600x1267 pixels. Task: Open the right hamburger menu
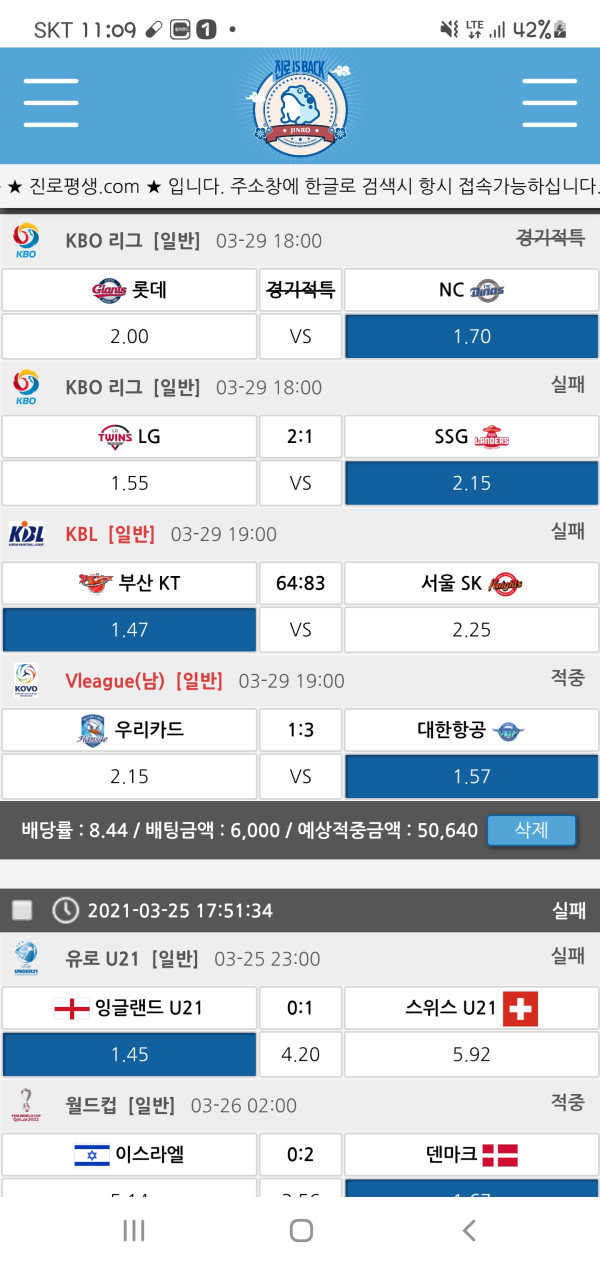click(x=549, y=102)
